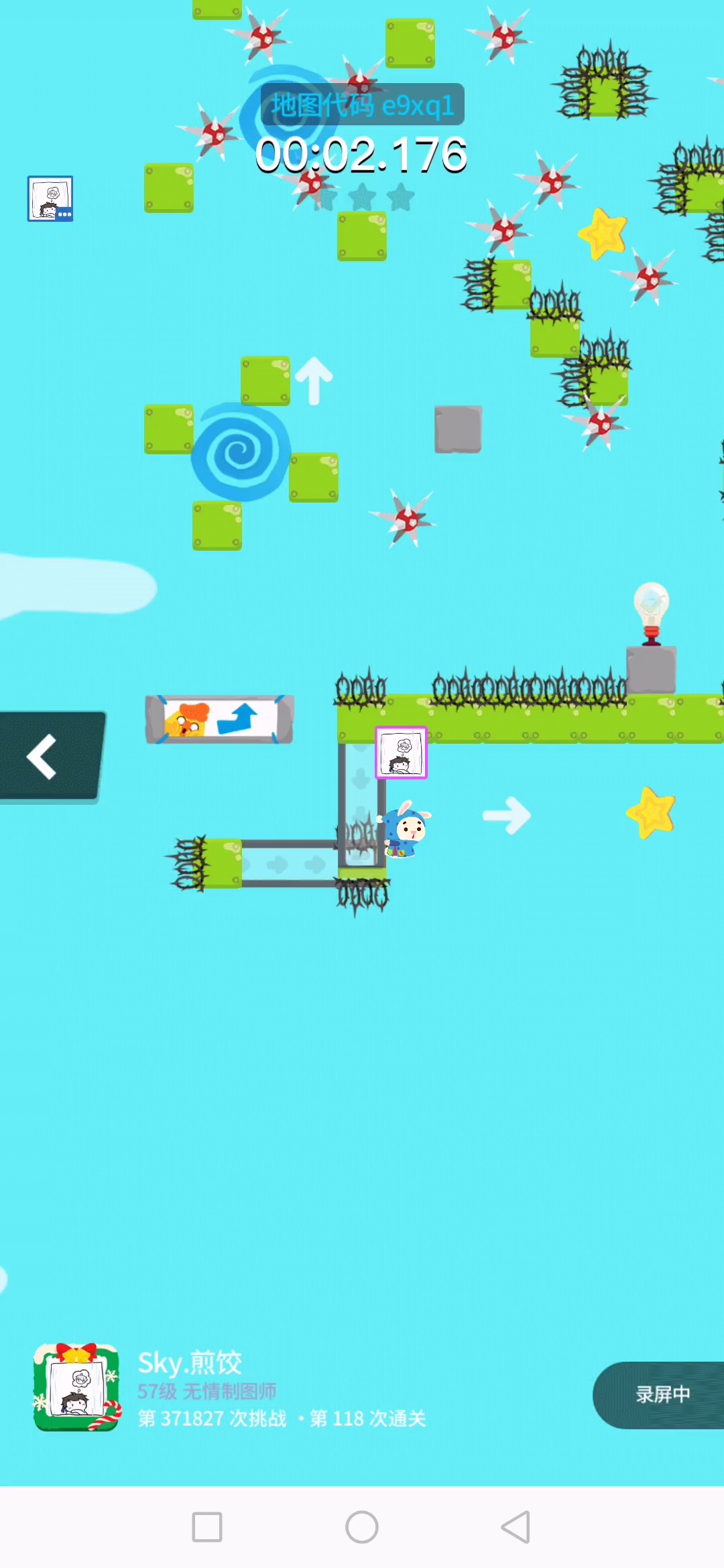
Task: Tap the 地图代码 e9xq1 map code label
Action: pos(362,105)
